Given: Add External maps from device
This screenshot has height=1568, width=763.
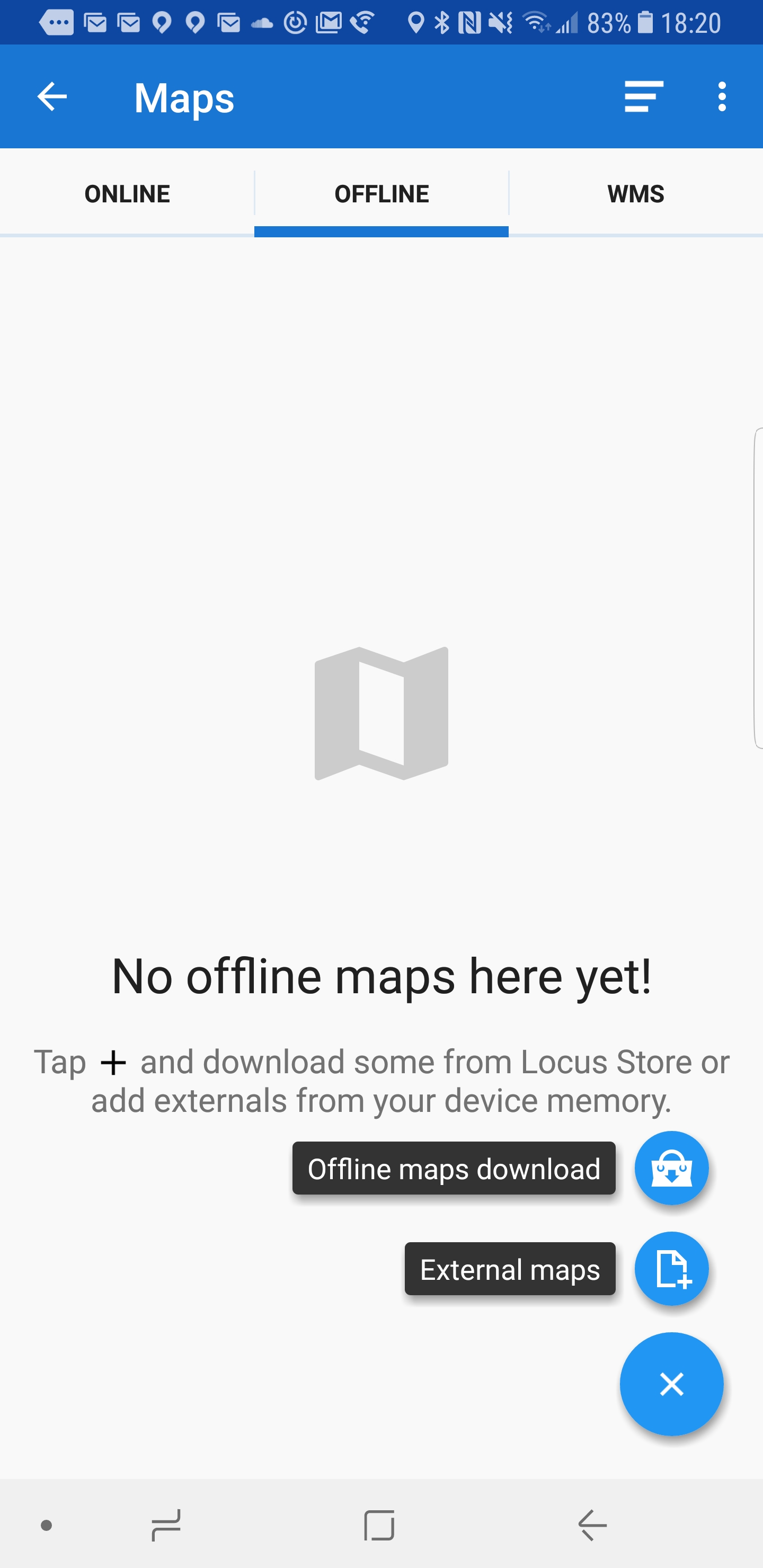Looking at the screenshot, I should coord(671,1269).
